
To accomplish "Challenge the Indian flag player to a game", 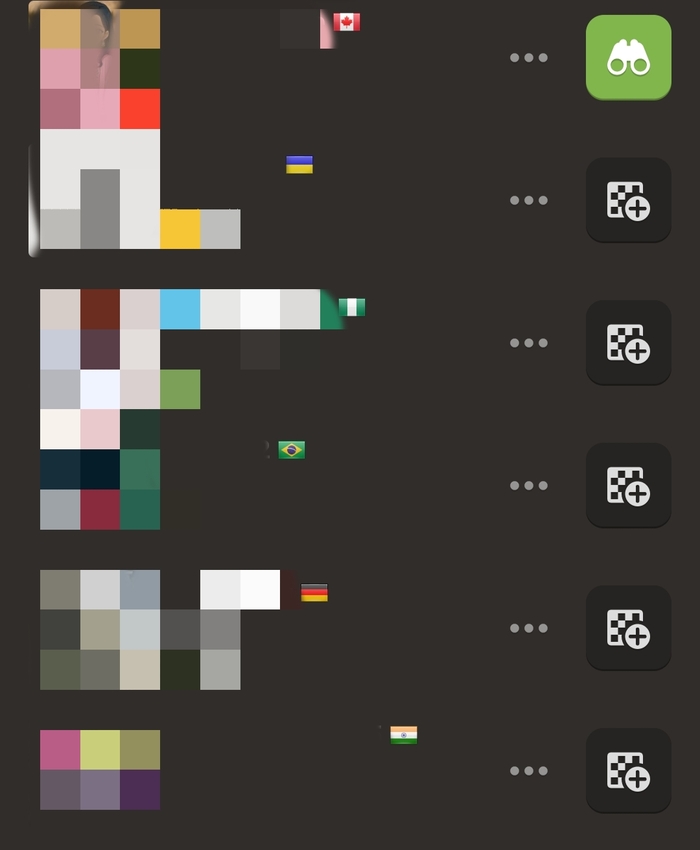I will pyautogui.click(x=628, y=771).
